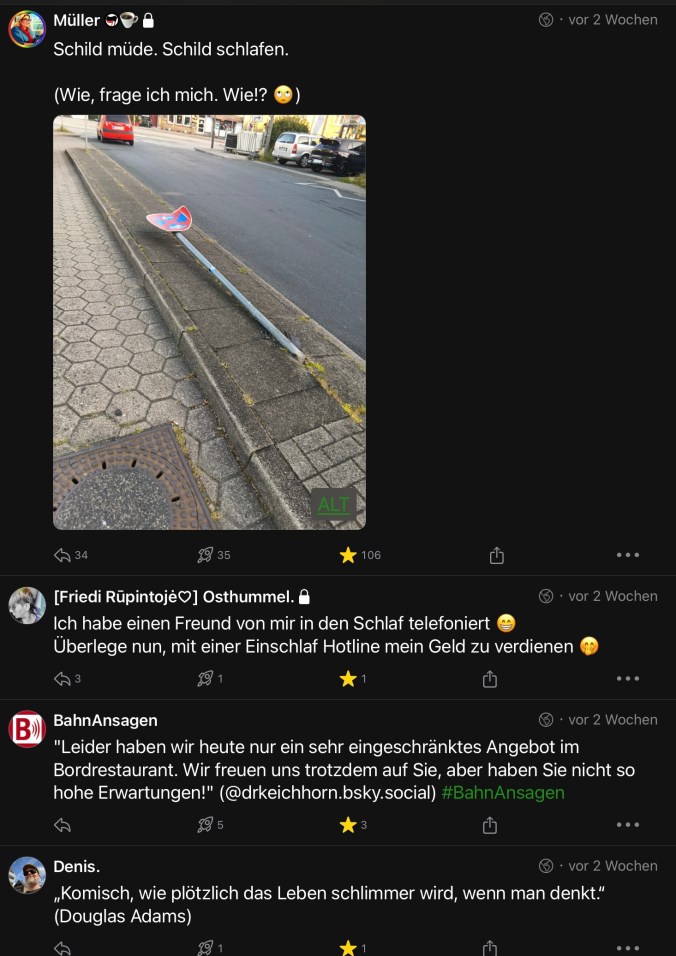View Denis's profile avatar

27,875
